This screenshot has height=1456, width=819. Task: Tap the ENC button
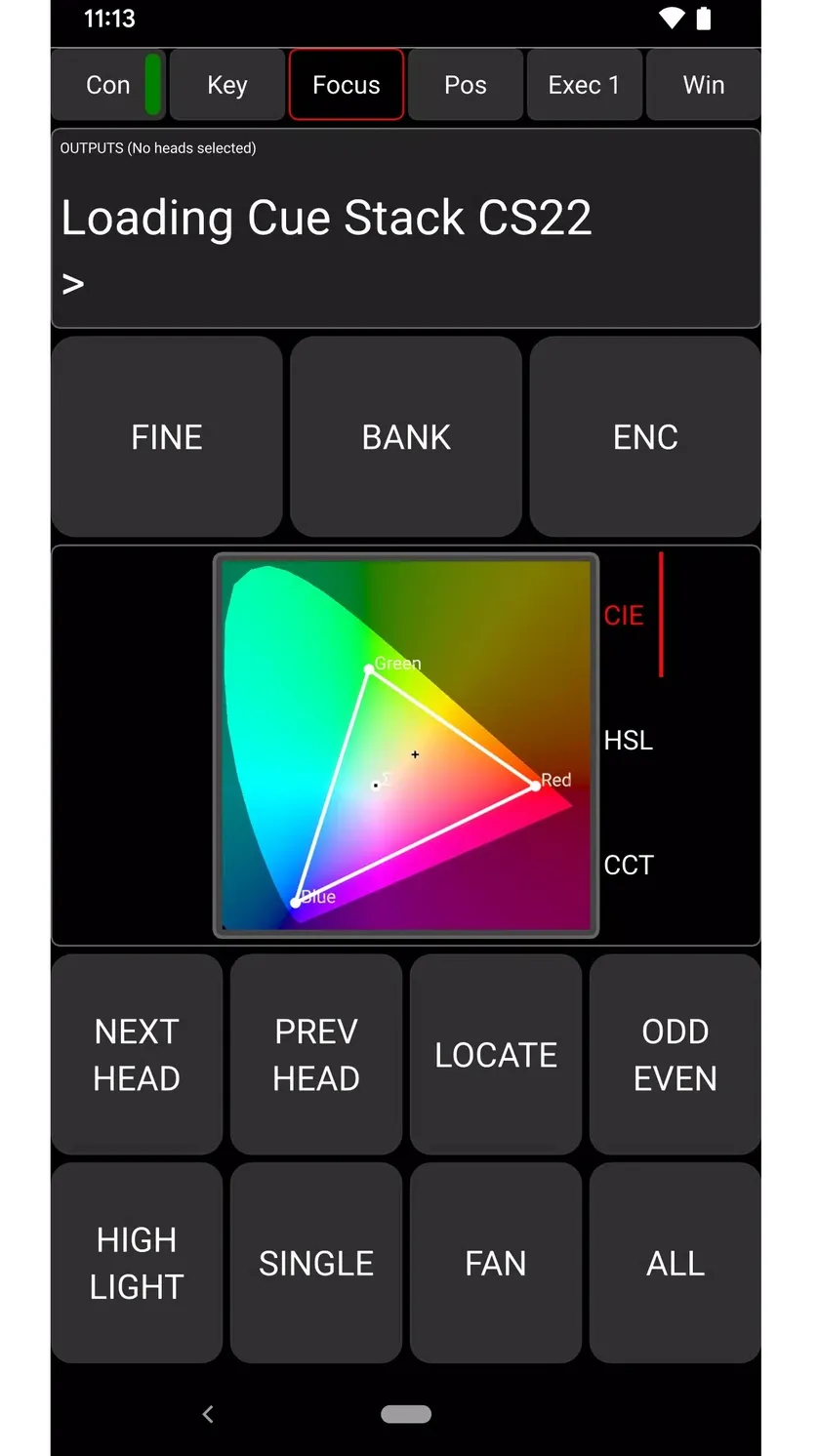pos(645,437)
